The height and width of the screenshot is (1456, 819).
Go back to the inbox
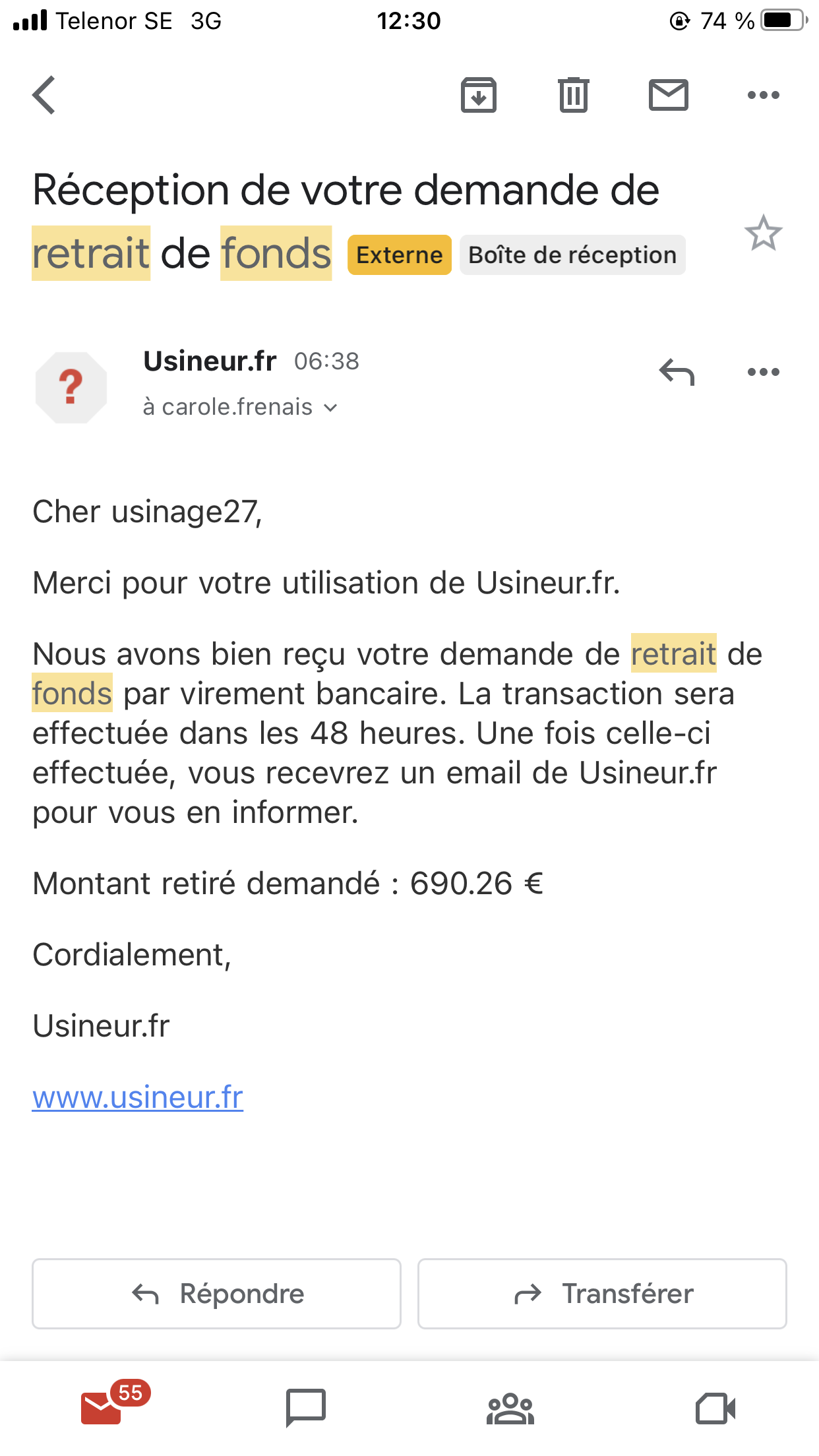[x=44, y=95]
